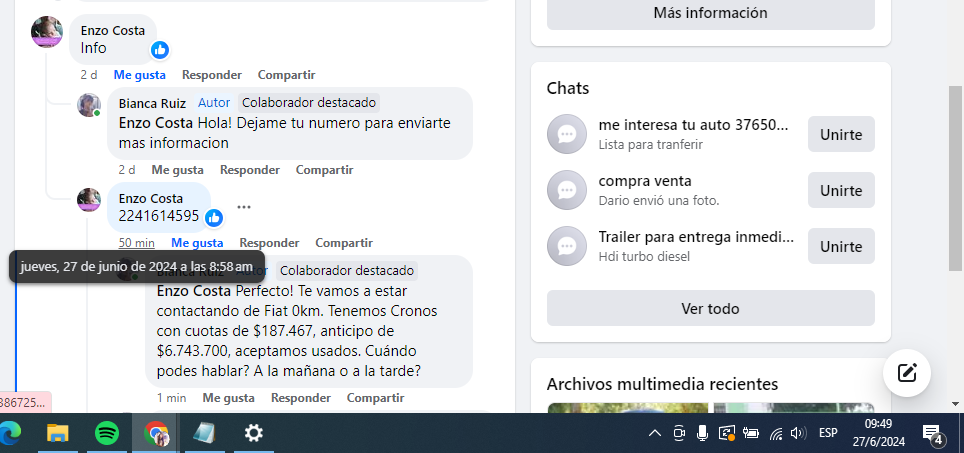
Task: Join the 'compra venta' chat
Action: tap(840, 190)
